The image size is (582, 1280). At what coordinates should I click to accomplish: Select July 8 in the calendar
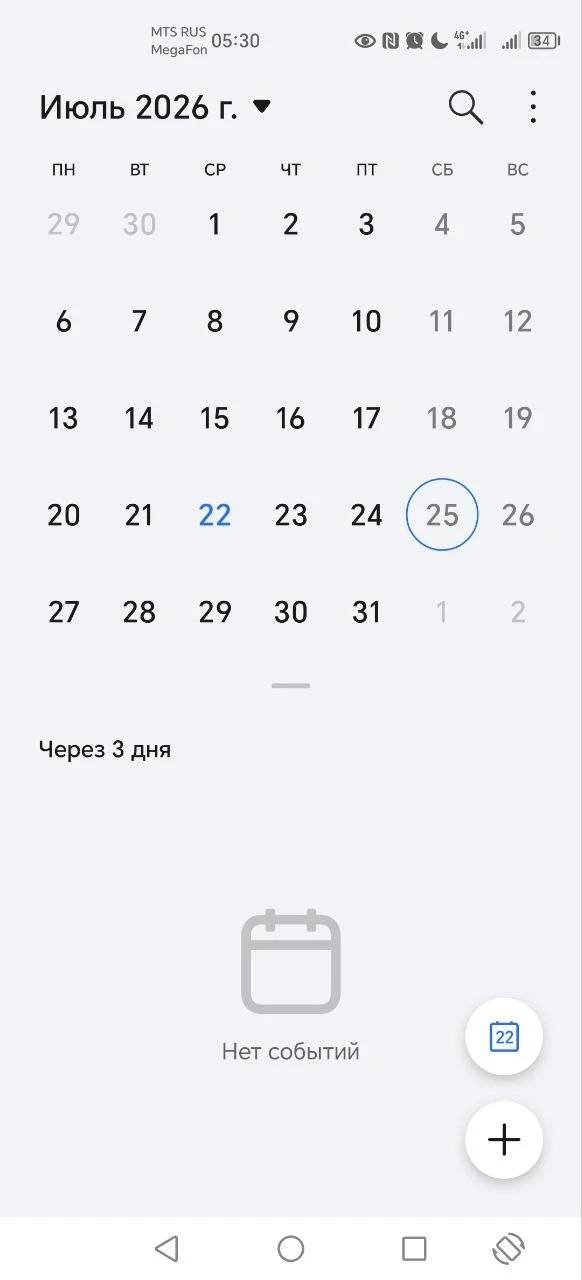[215, 321]
